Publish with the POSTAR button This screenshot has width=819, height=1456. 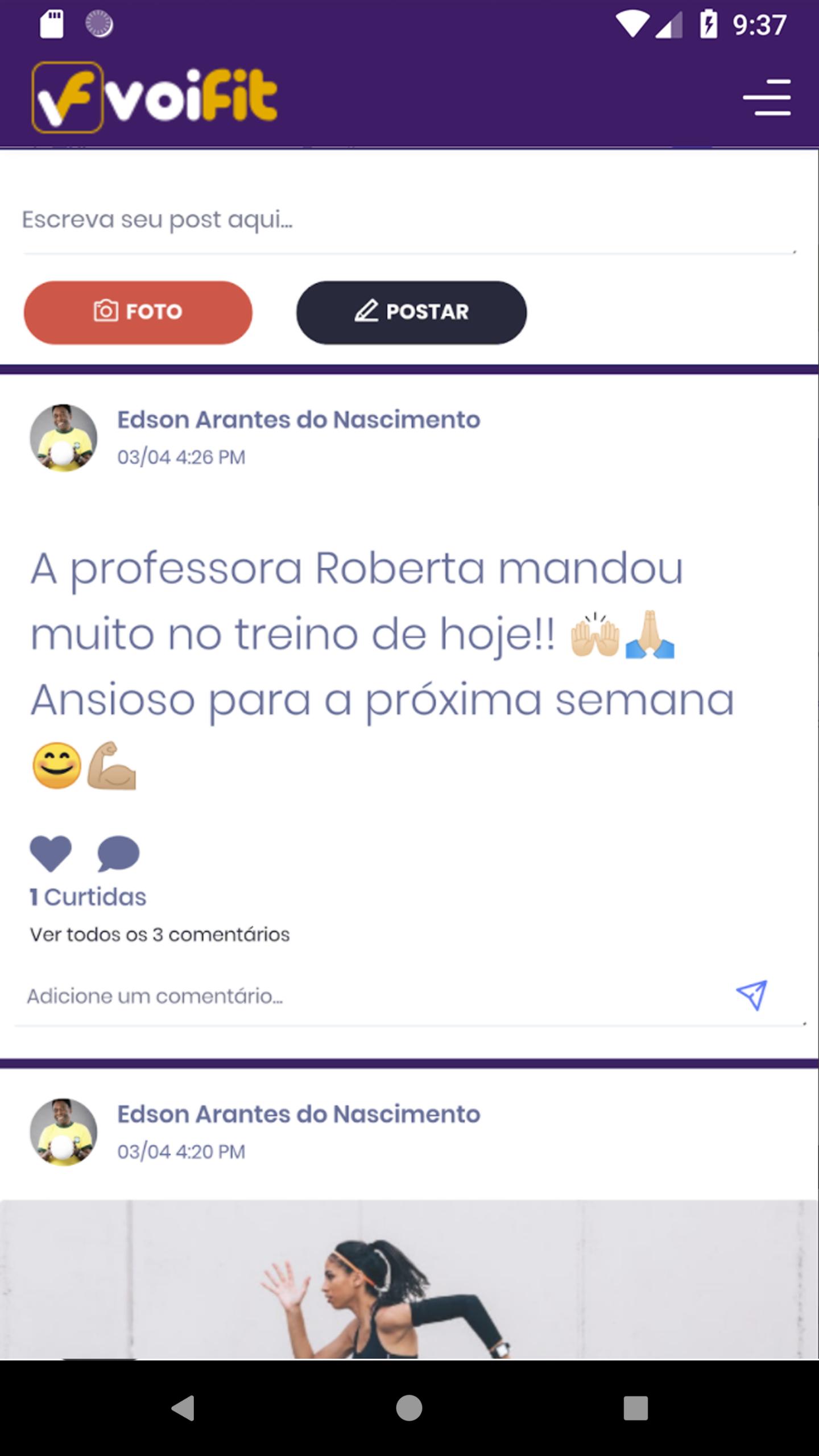tap(411, 312)
